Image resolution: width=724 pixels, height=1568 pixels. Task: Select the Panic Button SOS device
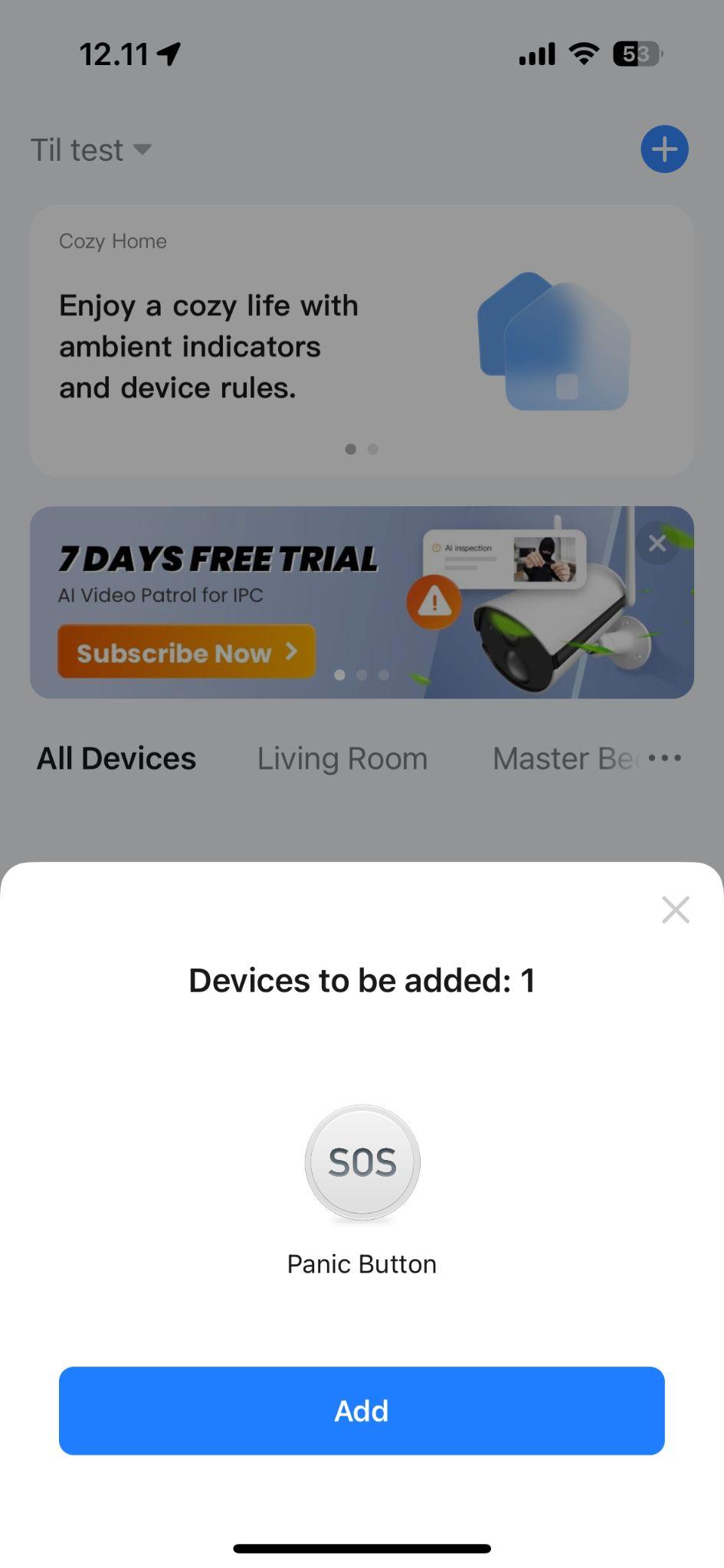[x=362, y=1161]
